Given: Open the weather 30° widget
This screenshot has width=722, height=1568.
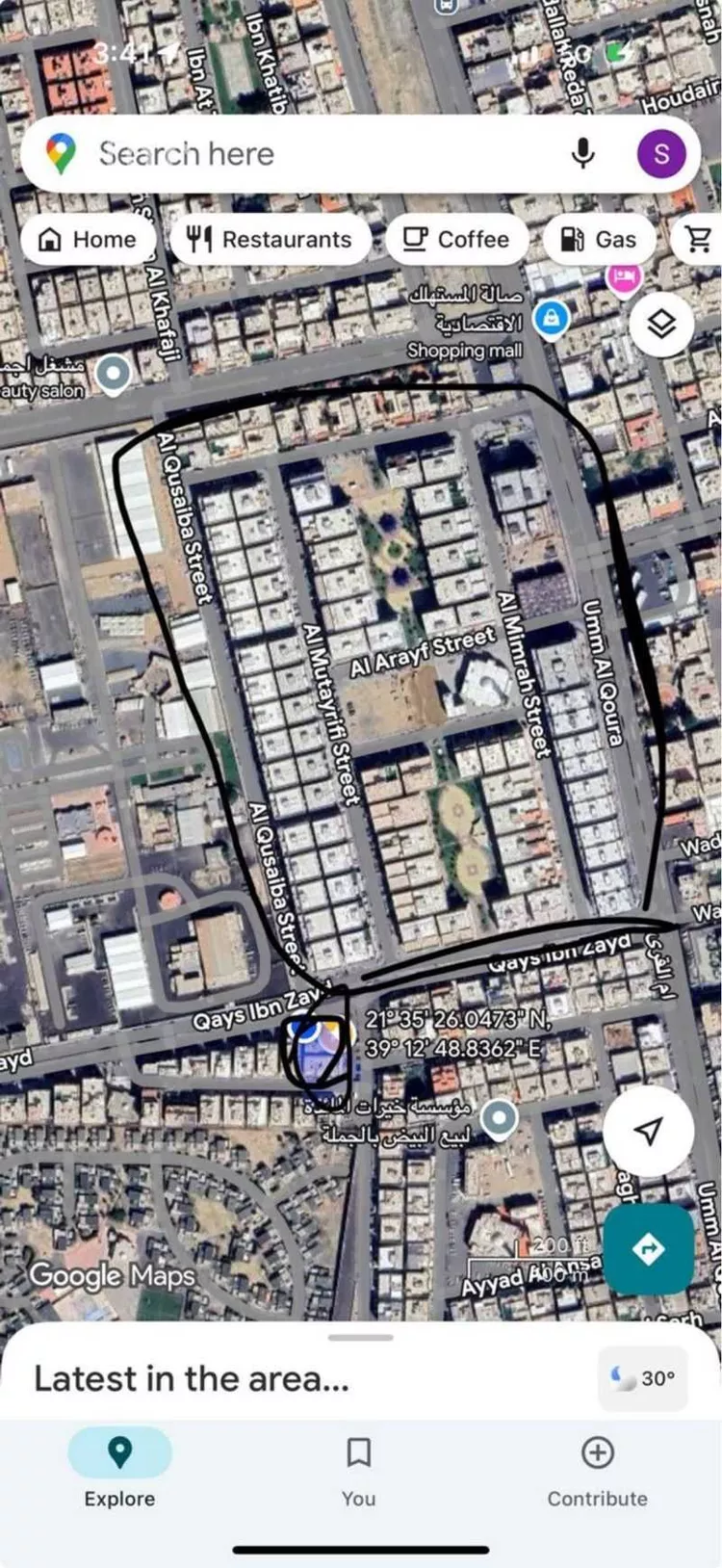Looking at the screenshot, I should 642,1378.
